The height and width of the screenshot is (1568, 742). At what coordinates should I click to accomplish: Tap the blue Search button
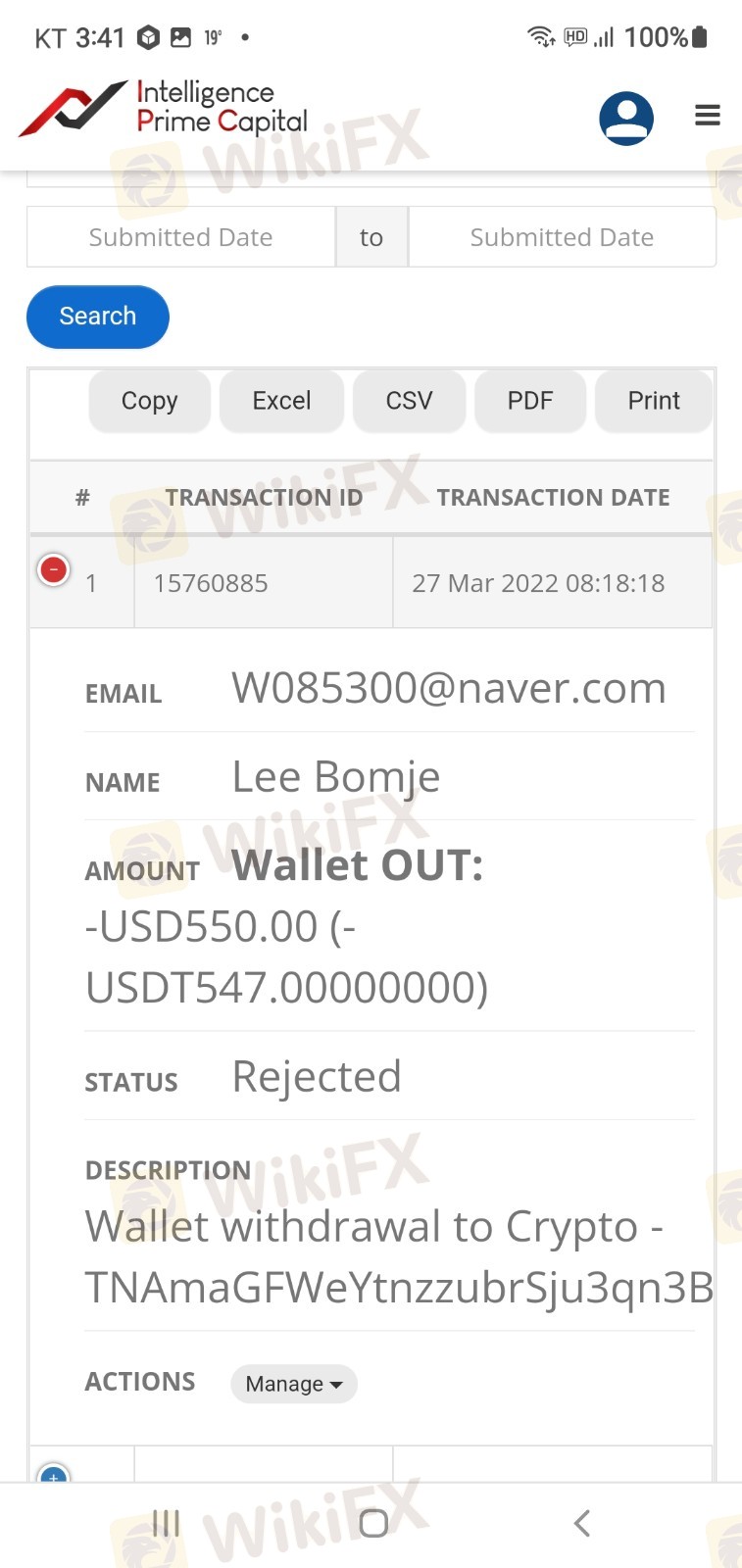(x=98, y=317)
